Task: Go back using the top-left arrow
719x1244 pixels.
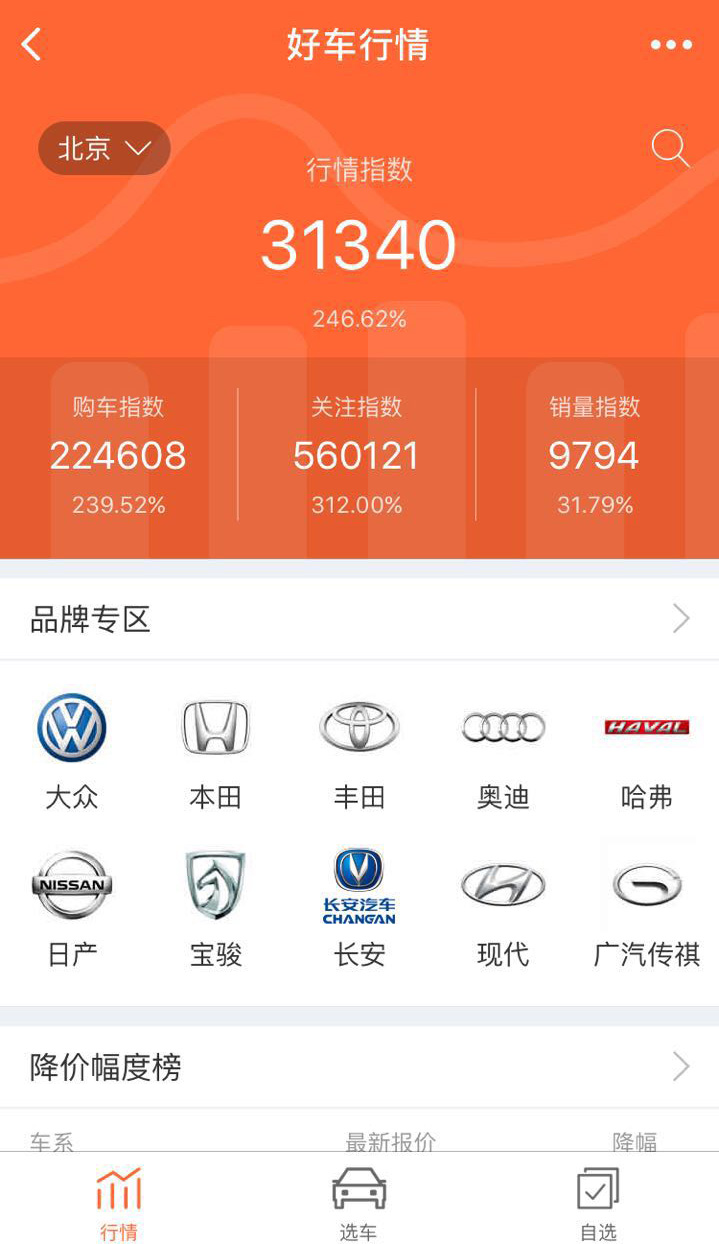Action: 32,45
